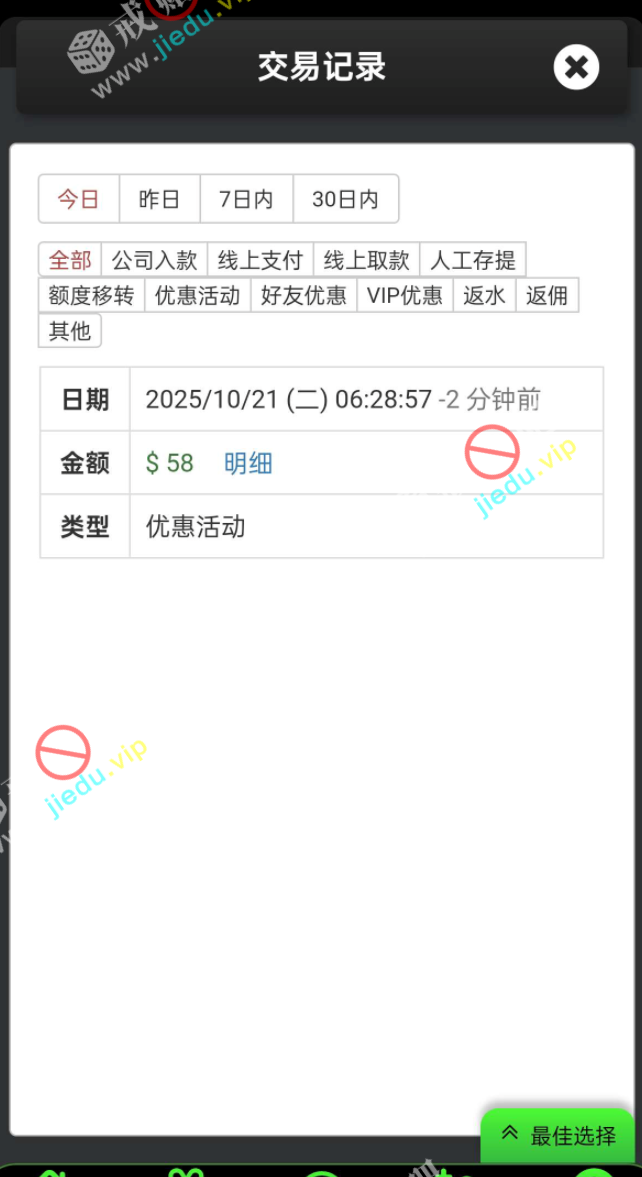Select the 7日内 date range

tap(246, 199)
